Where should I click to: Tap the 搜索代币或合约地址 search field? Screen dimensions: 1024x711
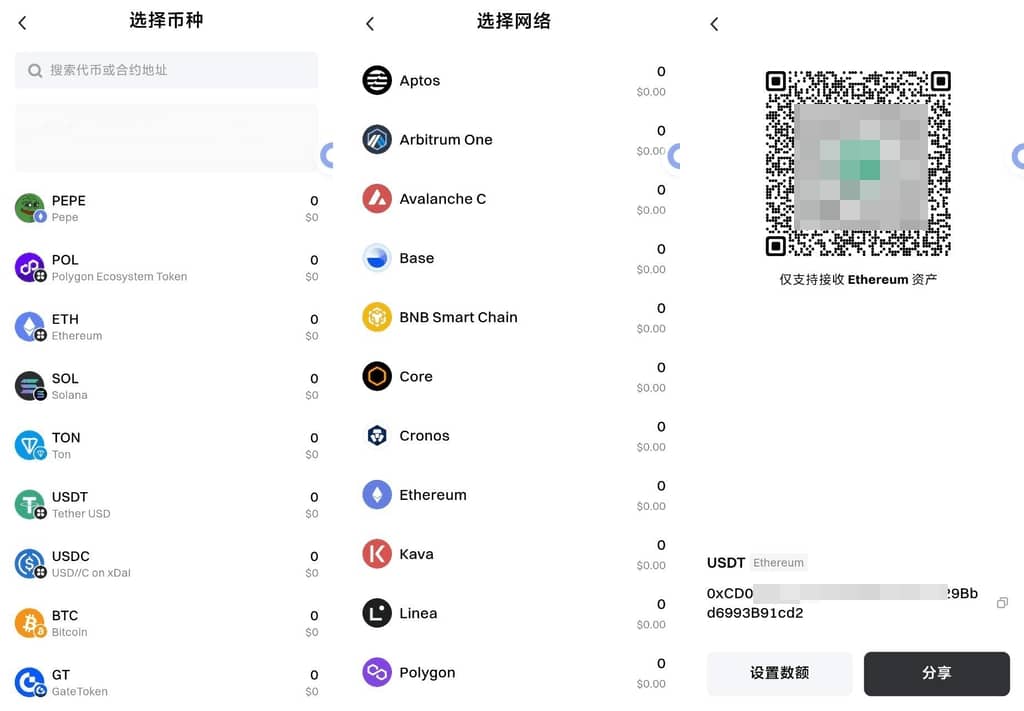[166, 70]
